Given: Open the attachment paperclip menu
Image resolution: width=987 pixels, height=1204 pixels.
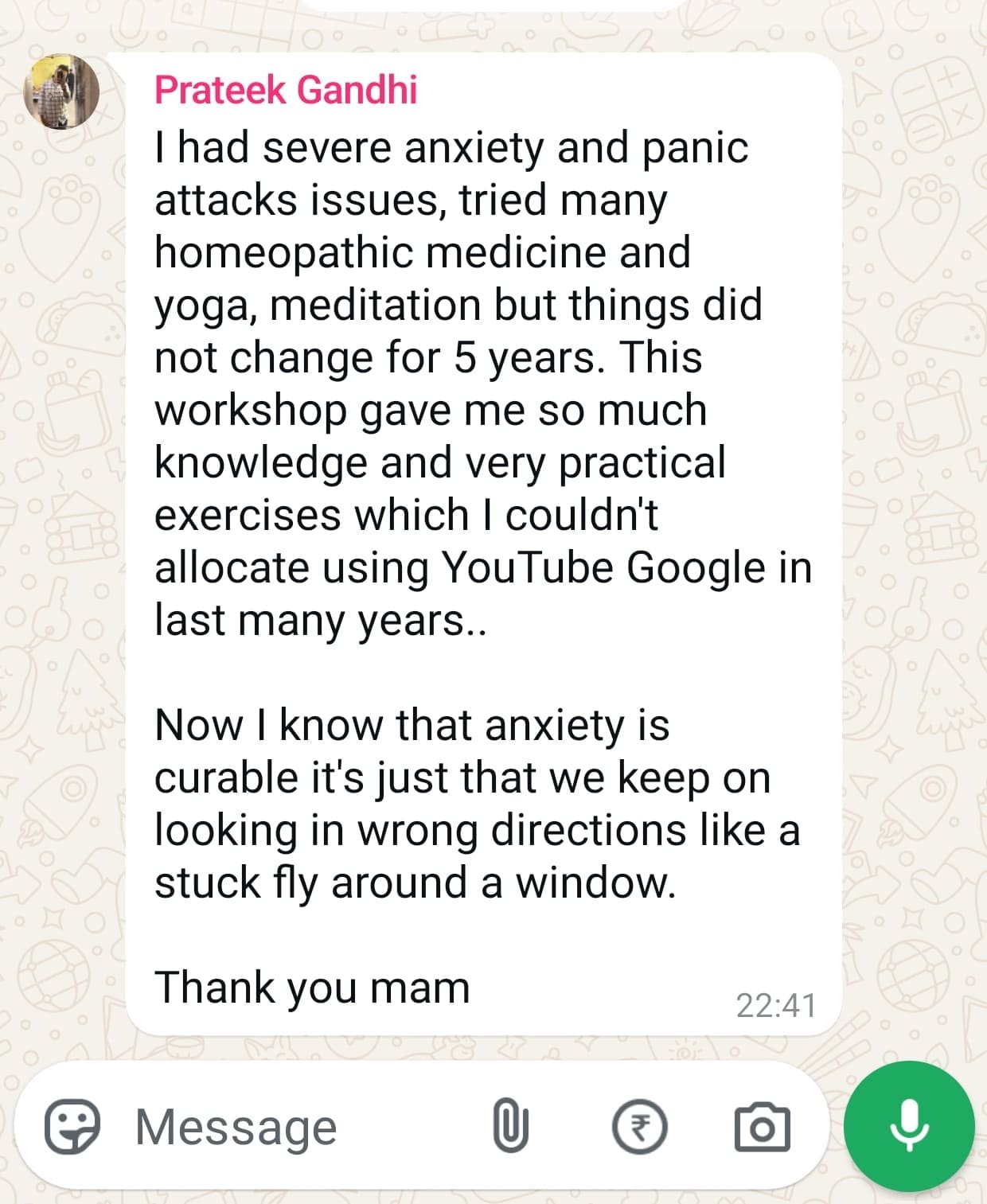Looking at the screenshot, I should click(x=510, y=1127).
